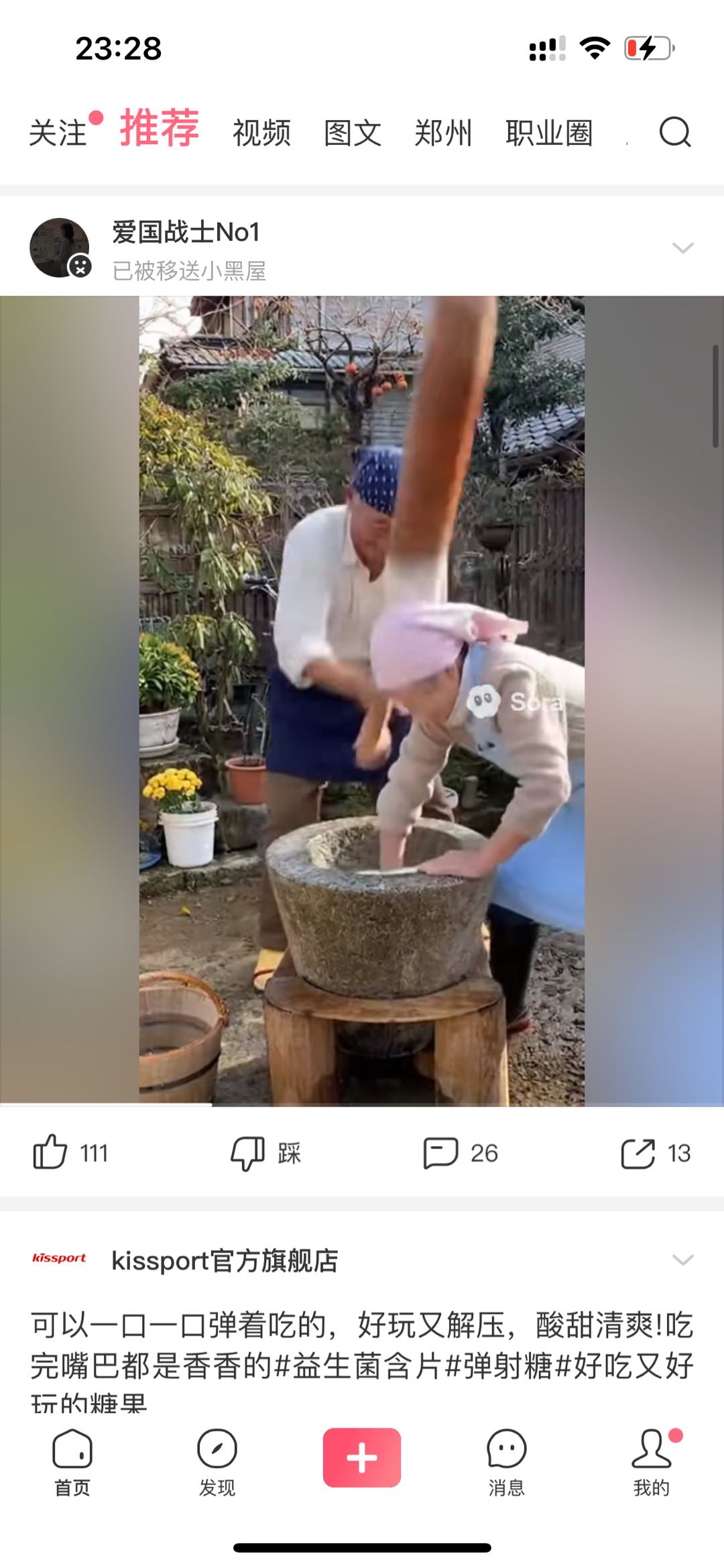Switch to the 视频 tab

[261, 132]
